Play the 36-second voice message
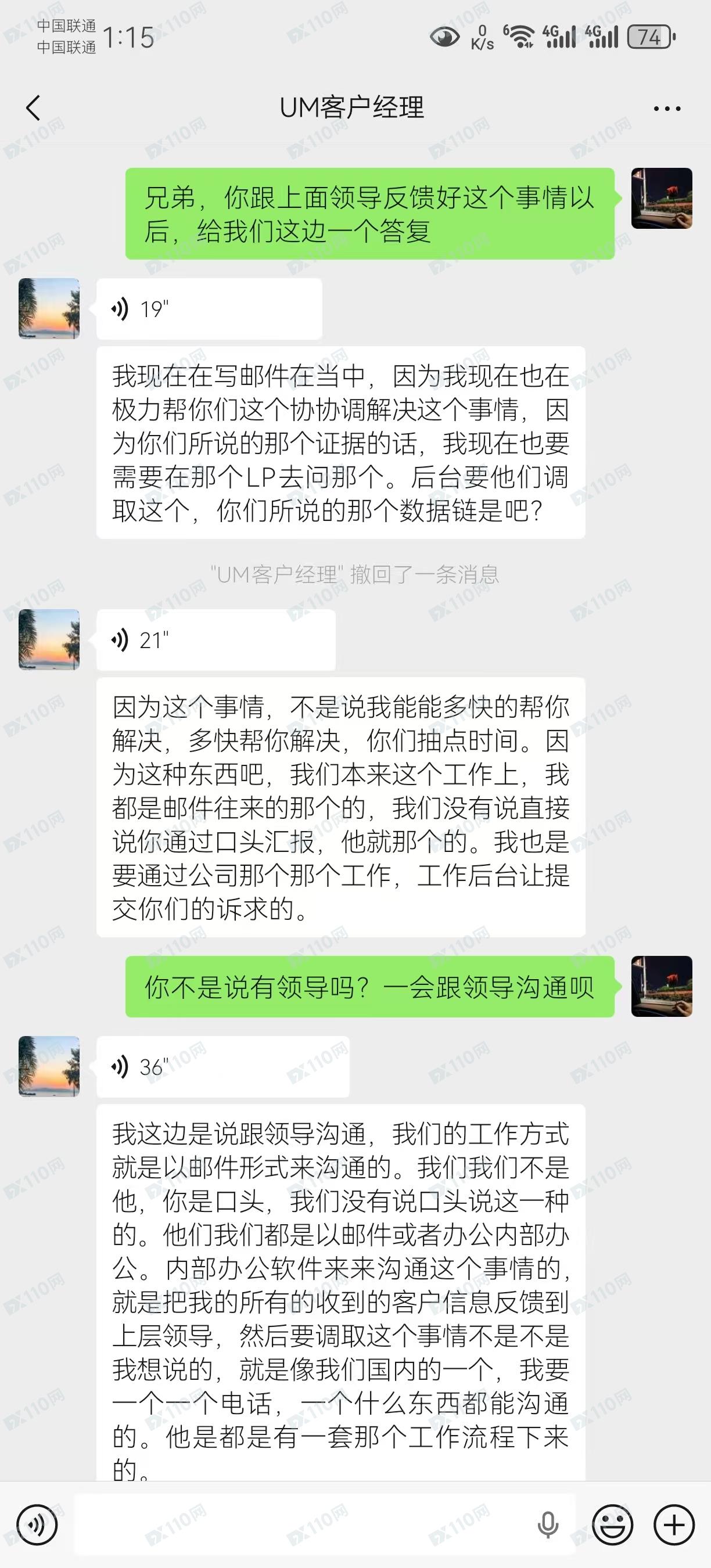Screen dimensions: 711x1568 tap(222, 1067)
